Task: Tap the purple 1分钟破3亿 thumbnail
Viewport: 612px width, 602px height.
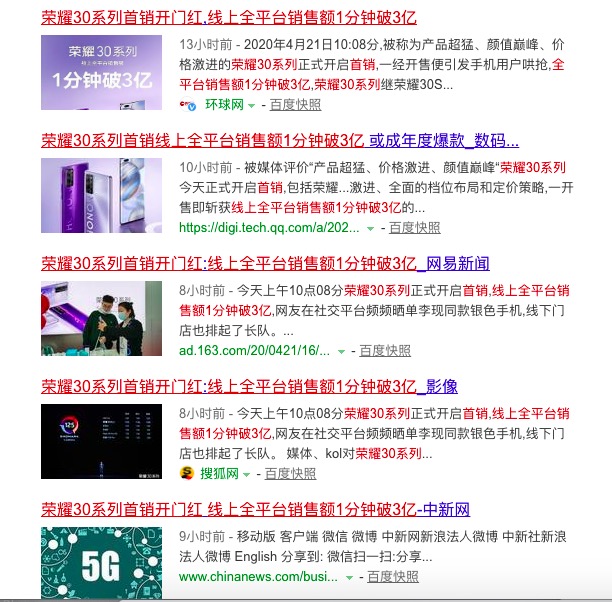Action: (x=101, y=73)
